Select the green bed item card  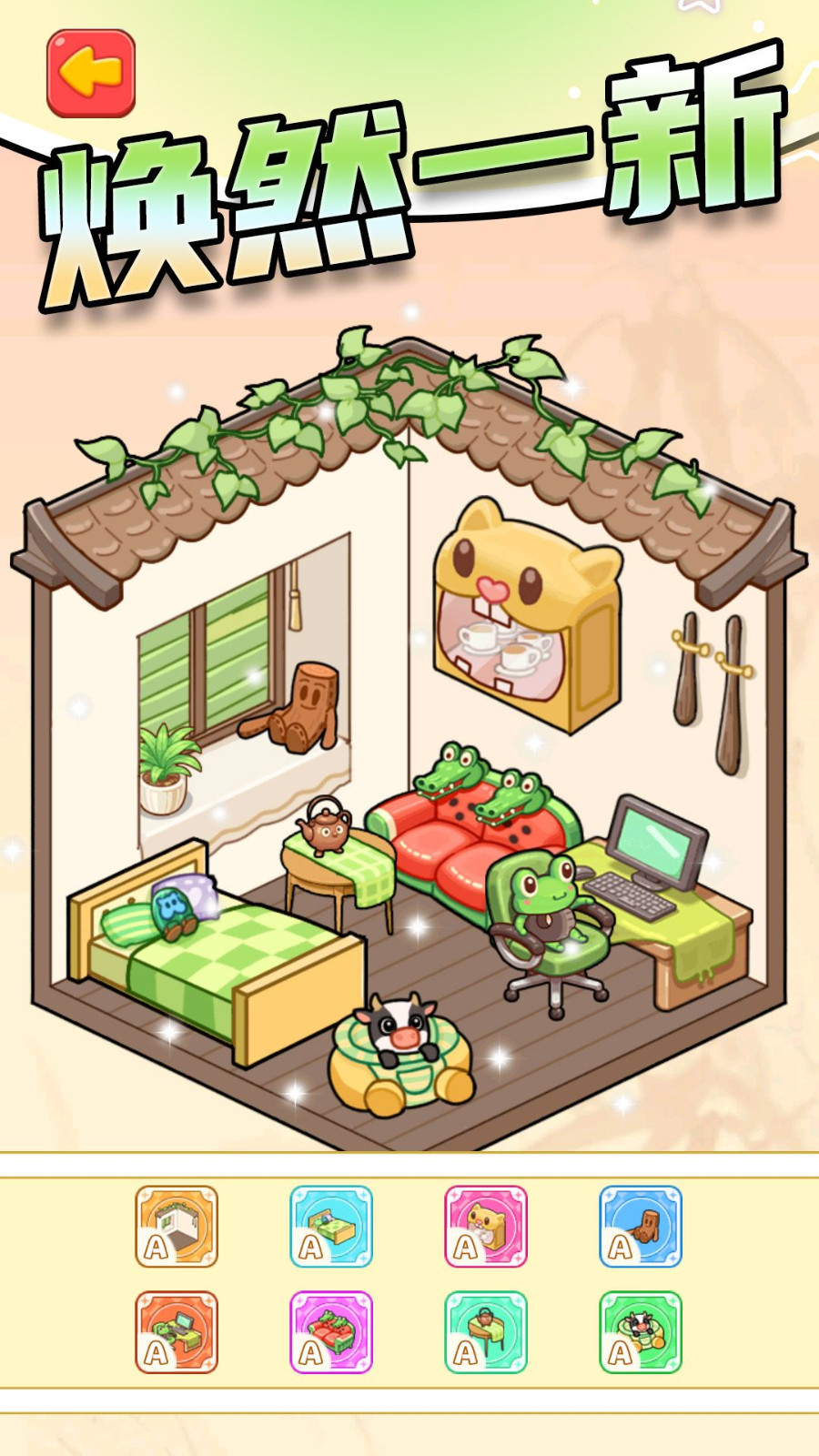click(331, 1227)
